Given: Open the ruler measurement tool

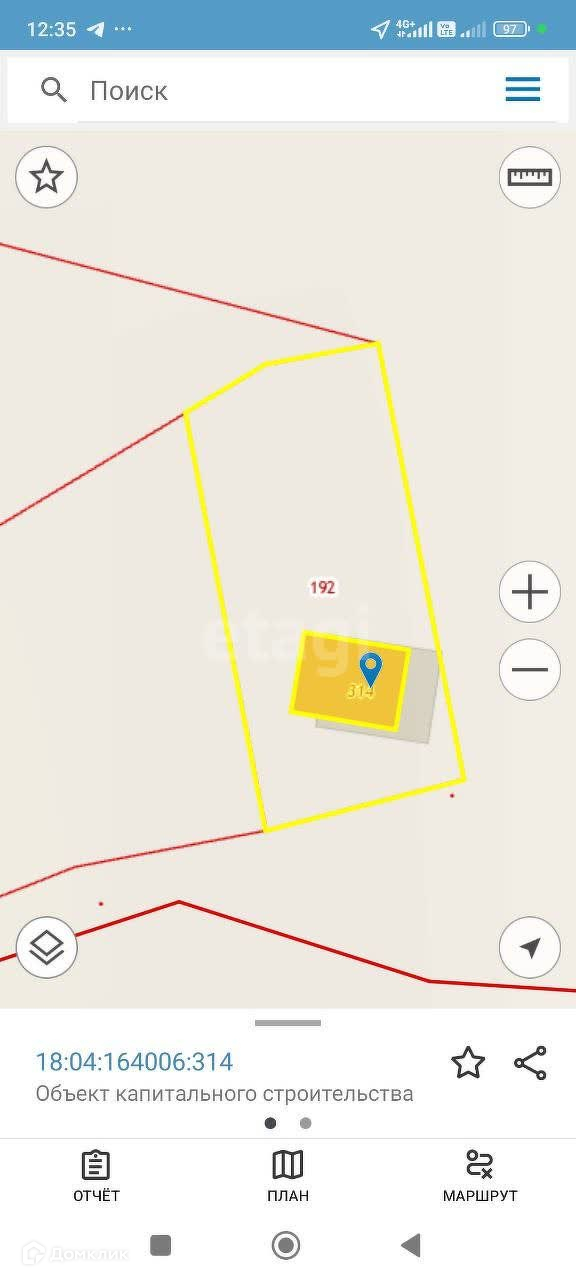Looking at the screenshot, I should tap(530, 177).
